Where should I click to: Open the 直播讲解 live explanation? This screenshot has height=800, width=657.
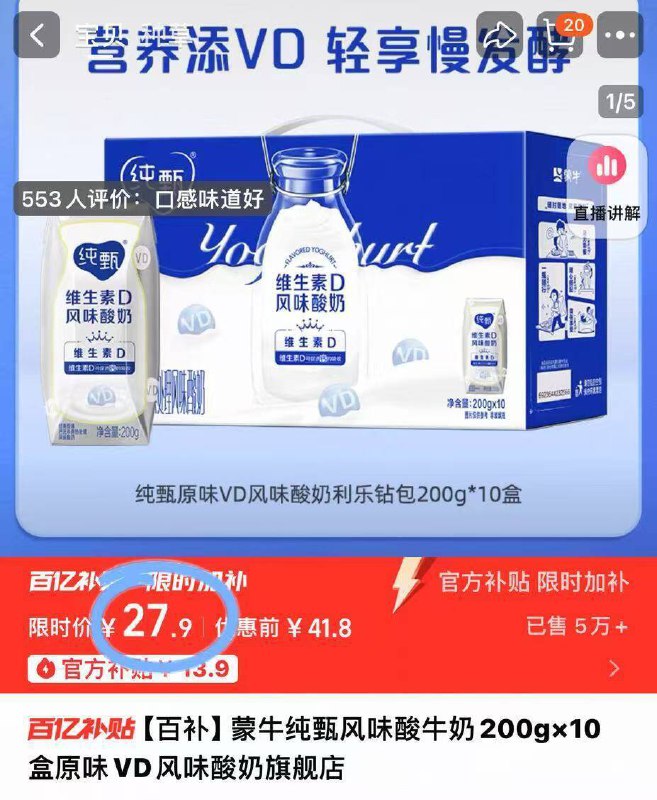[607, 180]
